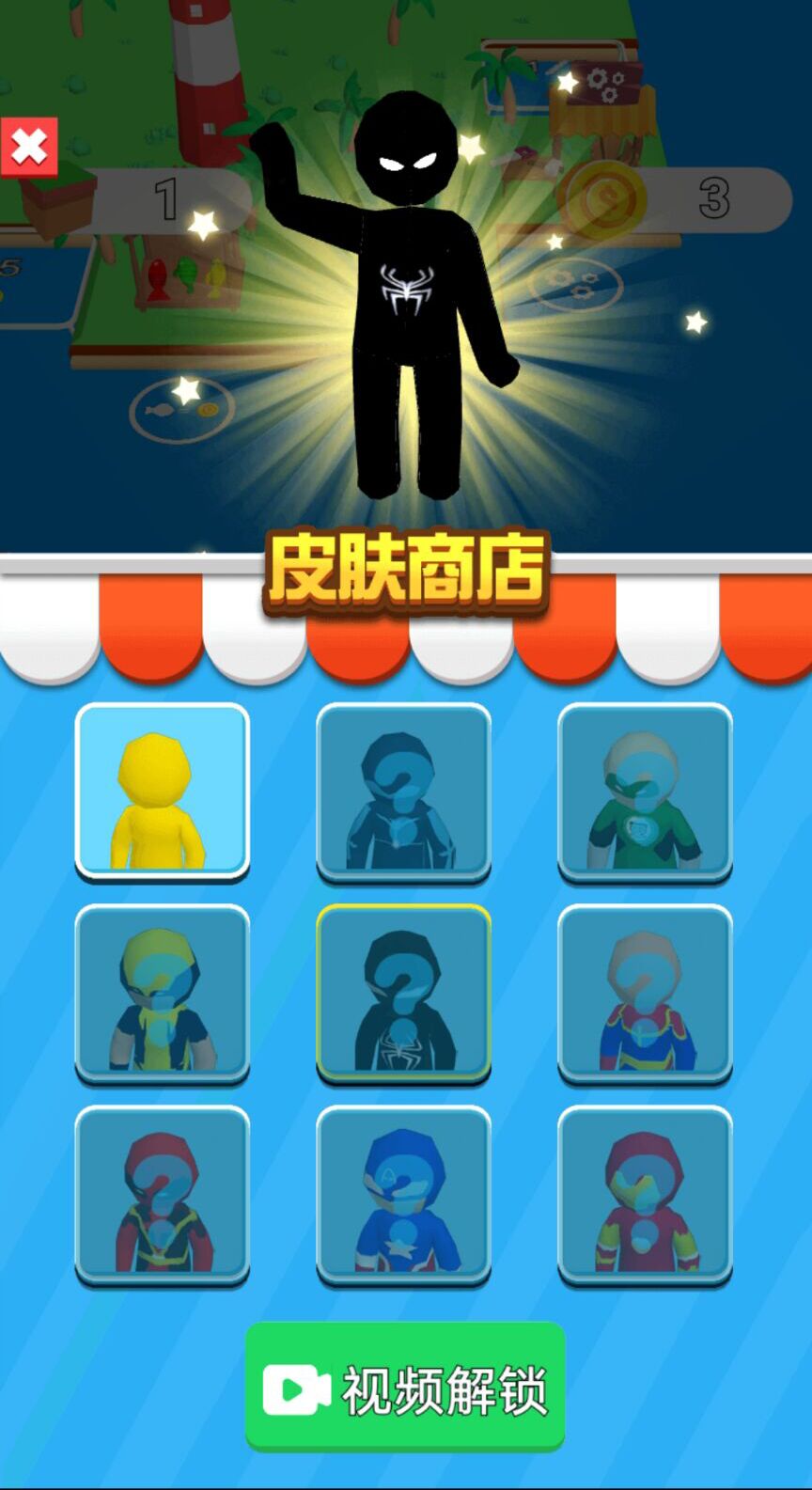The width and height of the screenshot is (812, 1490).
Task: Select the locked white spider symbol skin
Action: point(403,992)
